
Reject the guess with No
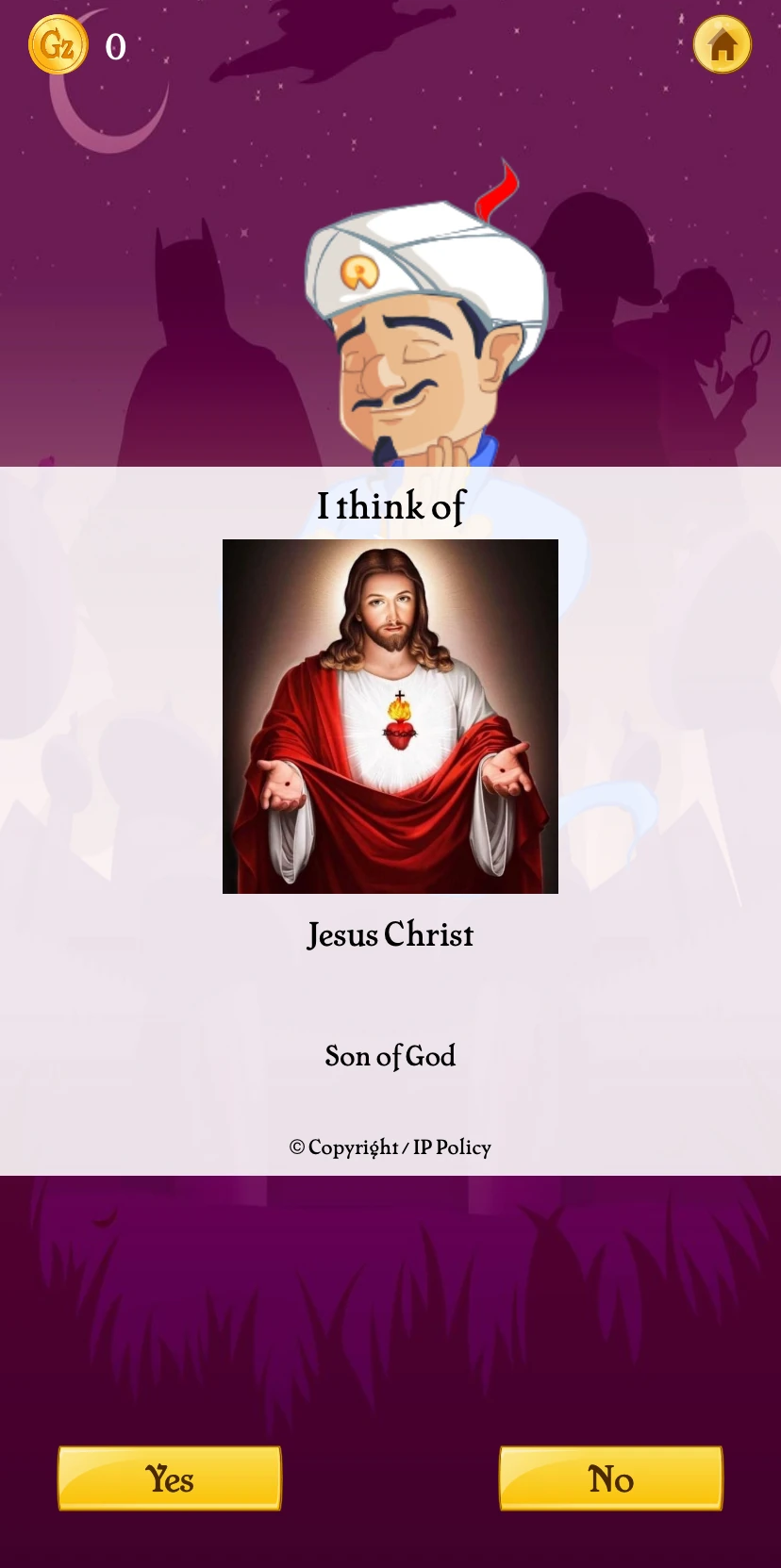coord(611,1478)
